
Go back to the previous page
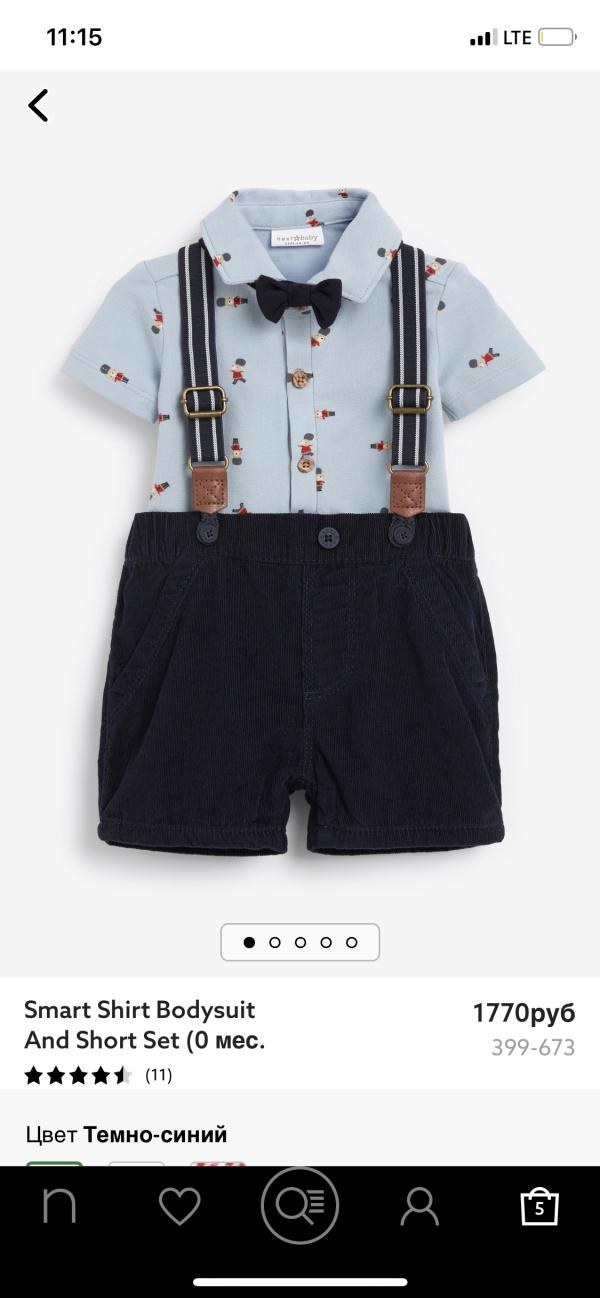point(38,105)
